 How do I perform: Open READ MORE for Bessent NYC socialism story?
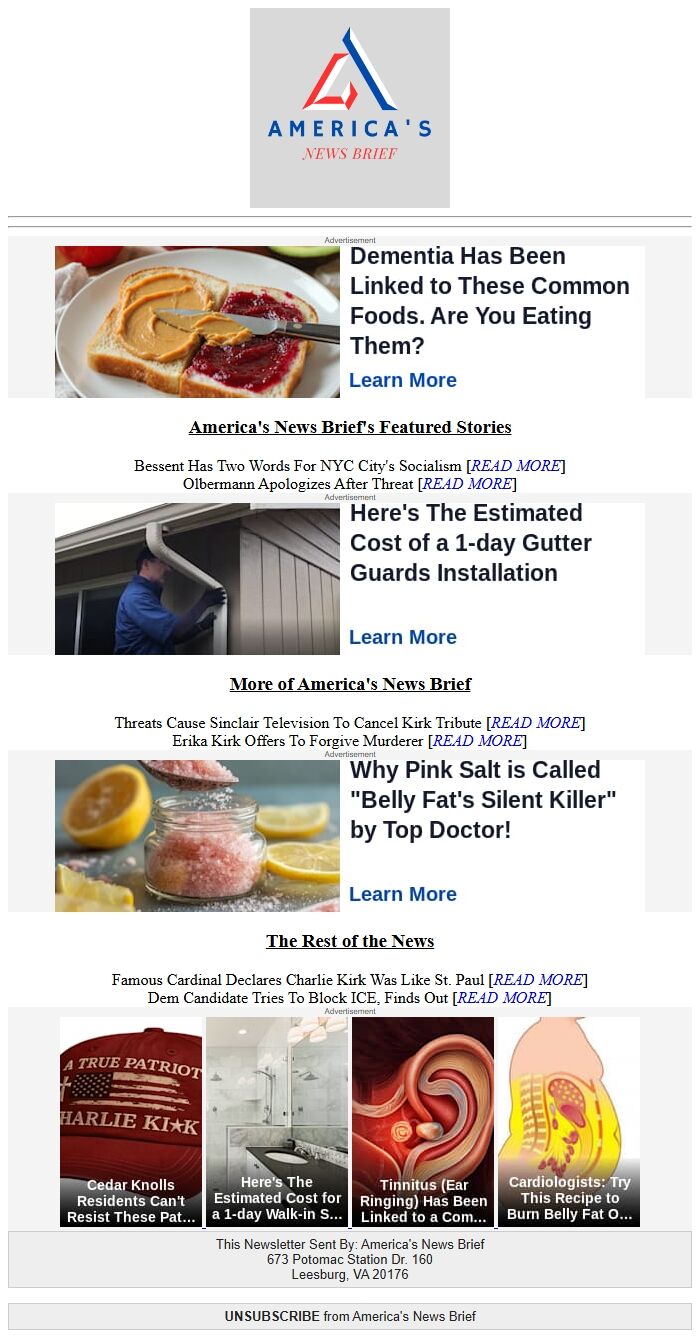(516, 466)
